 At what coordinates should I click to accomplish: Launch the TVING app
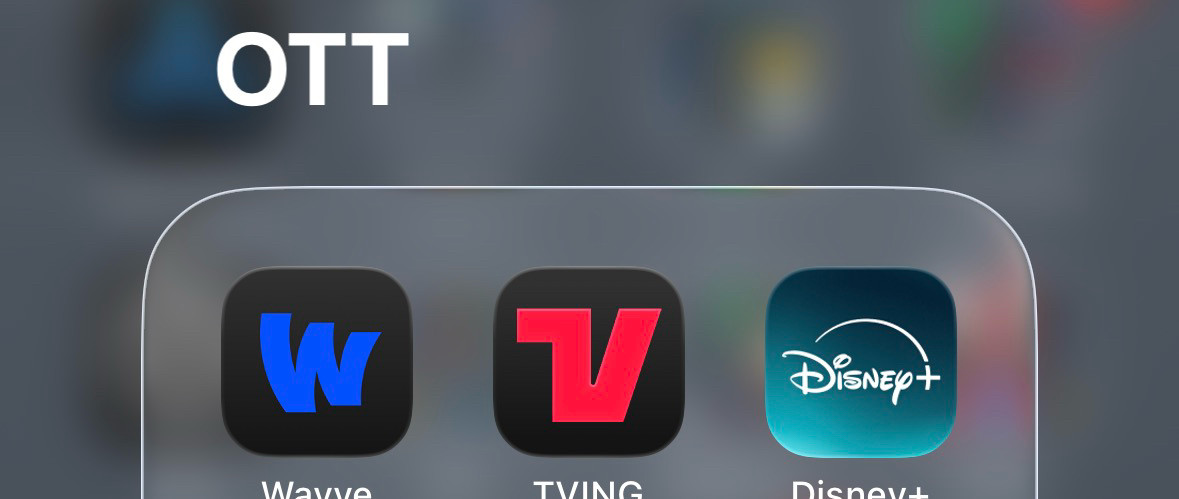coord(588,361)
